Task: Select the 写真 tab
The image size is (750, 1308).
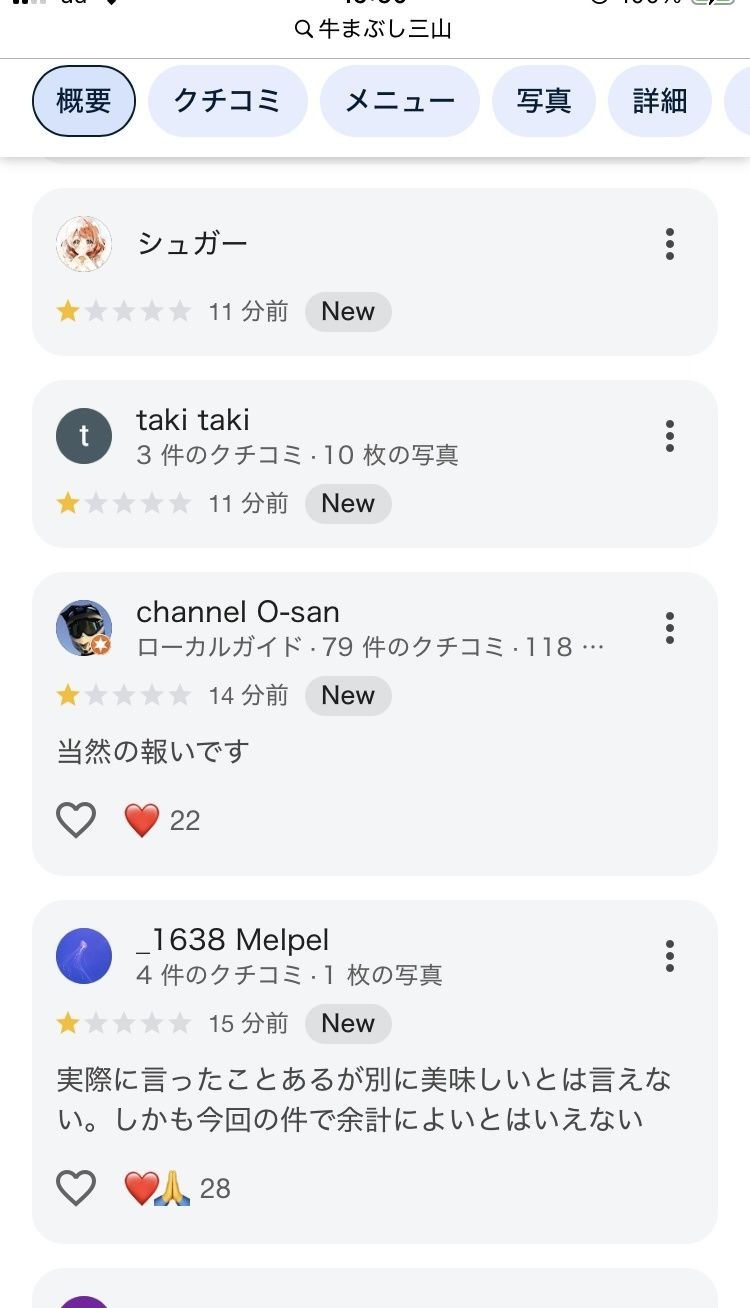Action: [543, 101]
